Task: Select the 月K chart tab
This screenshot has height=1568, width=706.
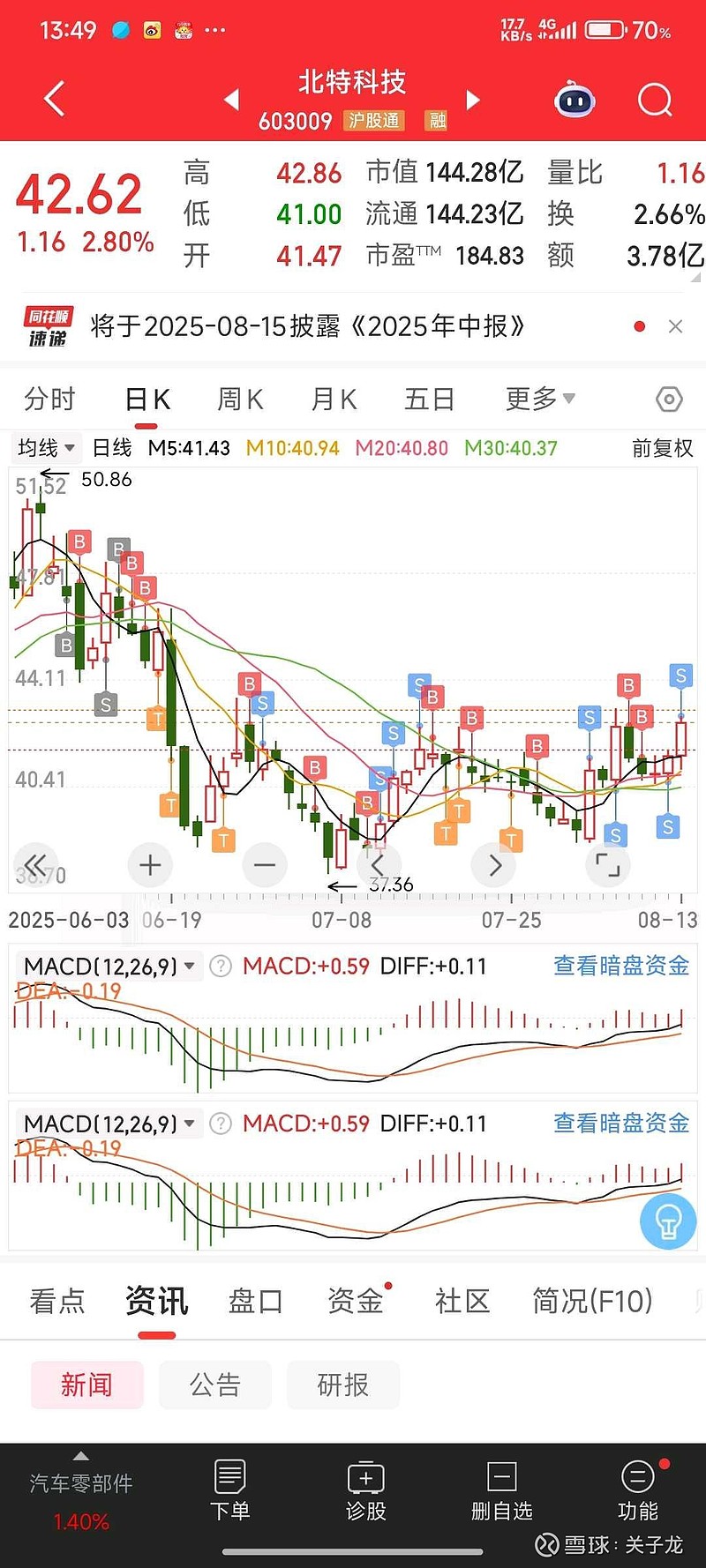Action: [334, 399]
